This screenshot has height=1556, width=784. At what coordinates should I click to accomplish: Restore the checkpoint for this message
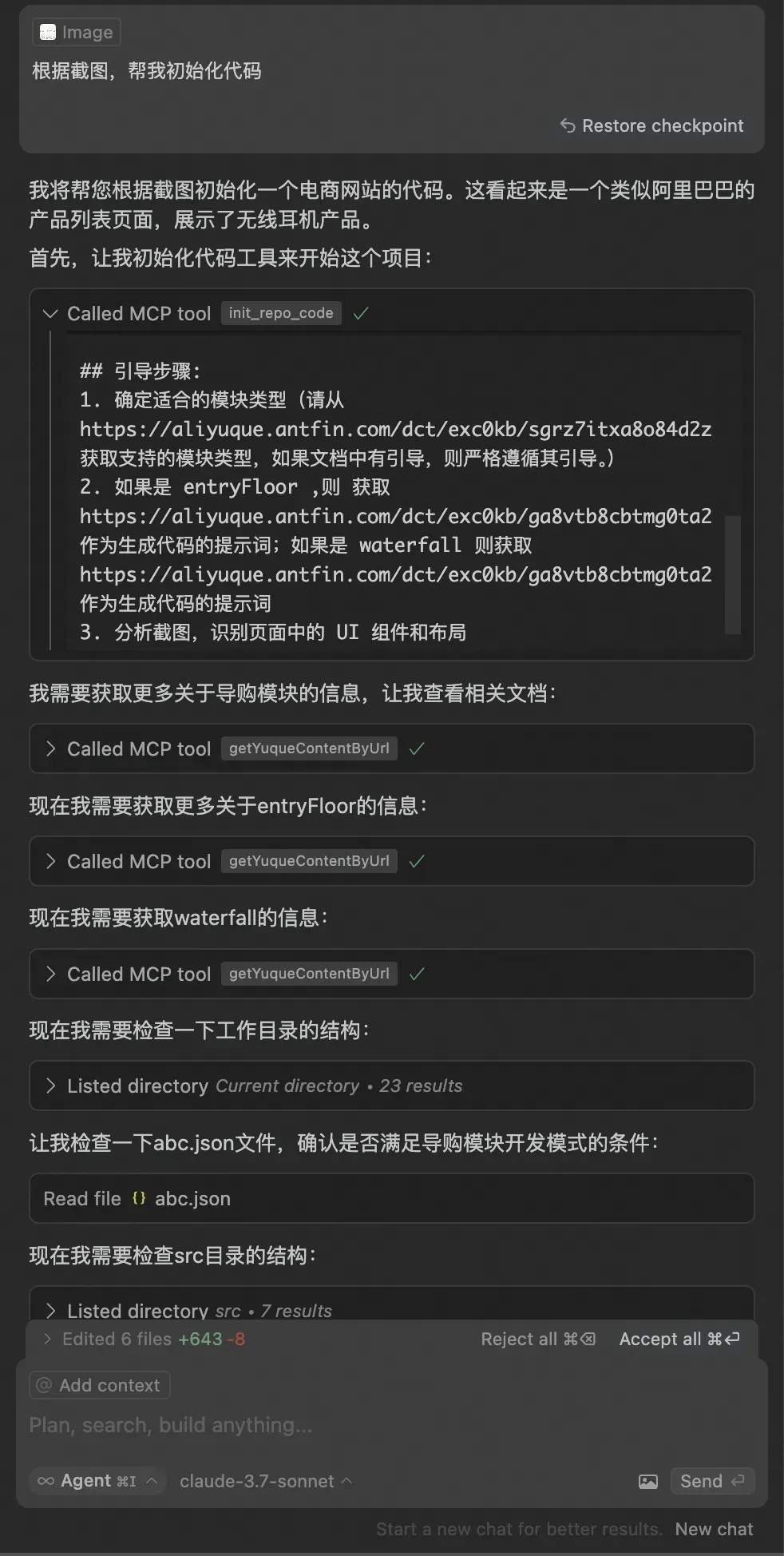[652, 126]
